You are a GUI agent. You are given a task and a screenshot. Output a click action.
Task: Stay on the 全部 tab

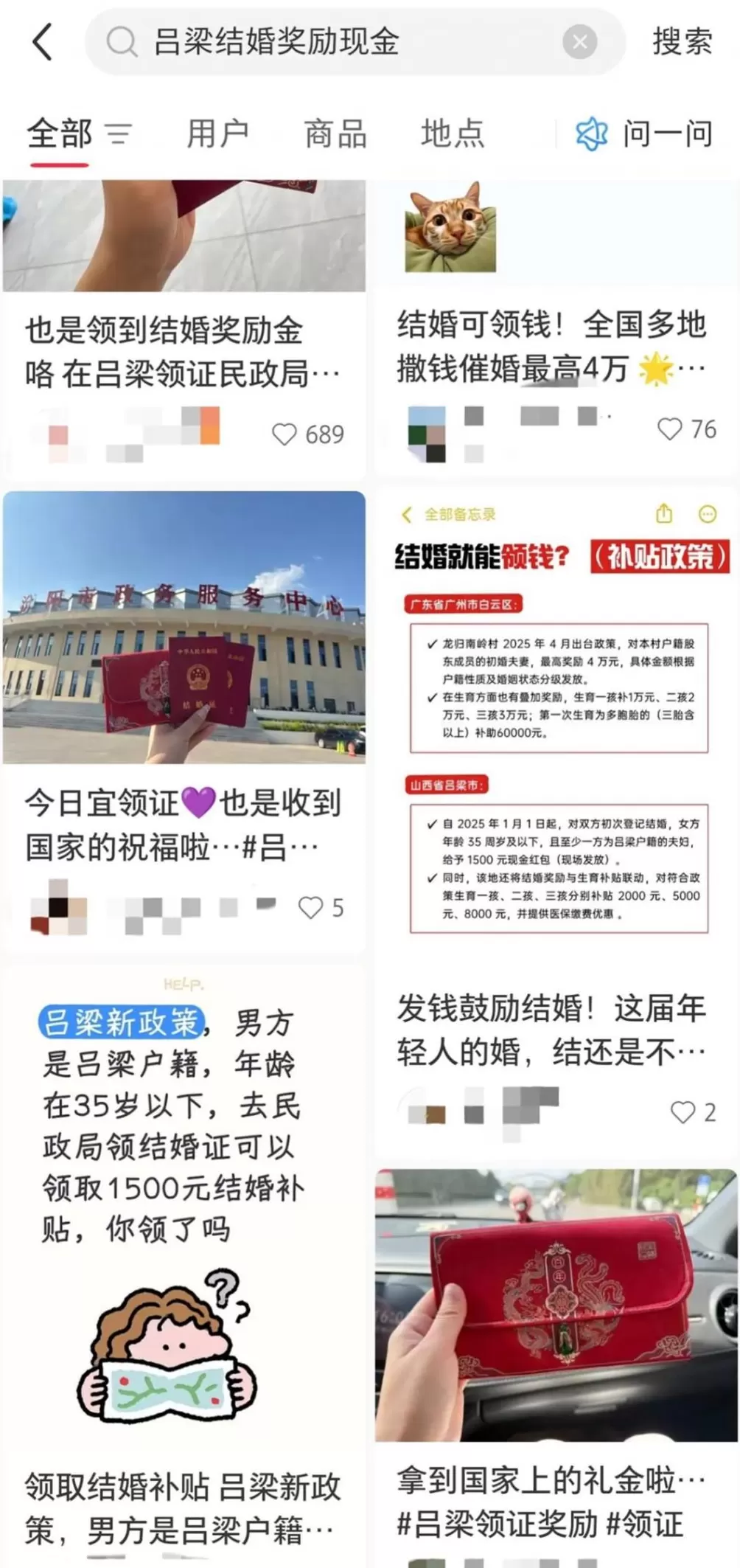pos(58,133)
